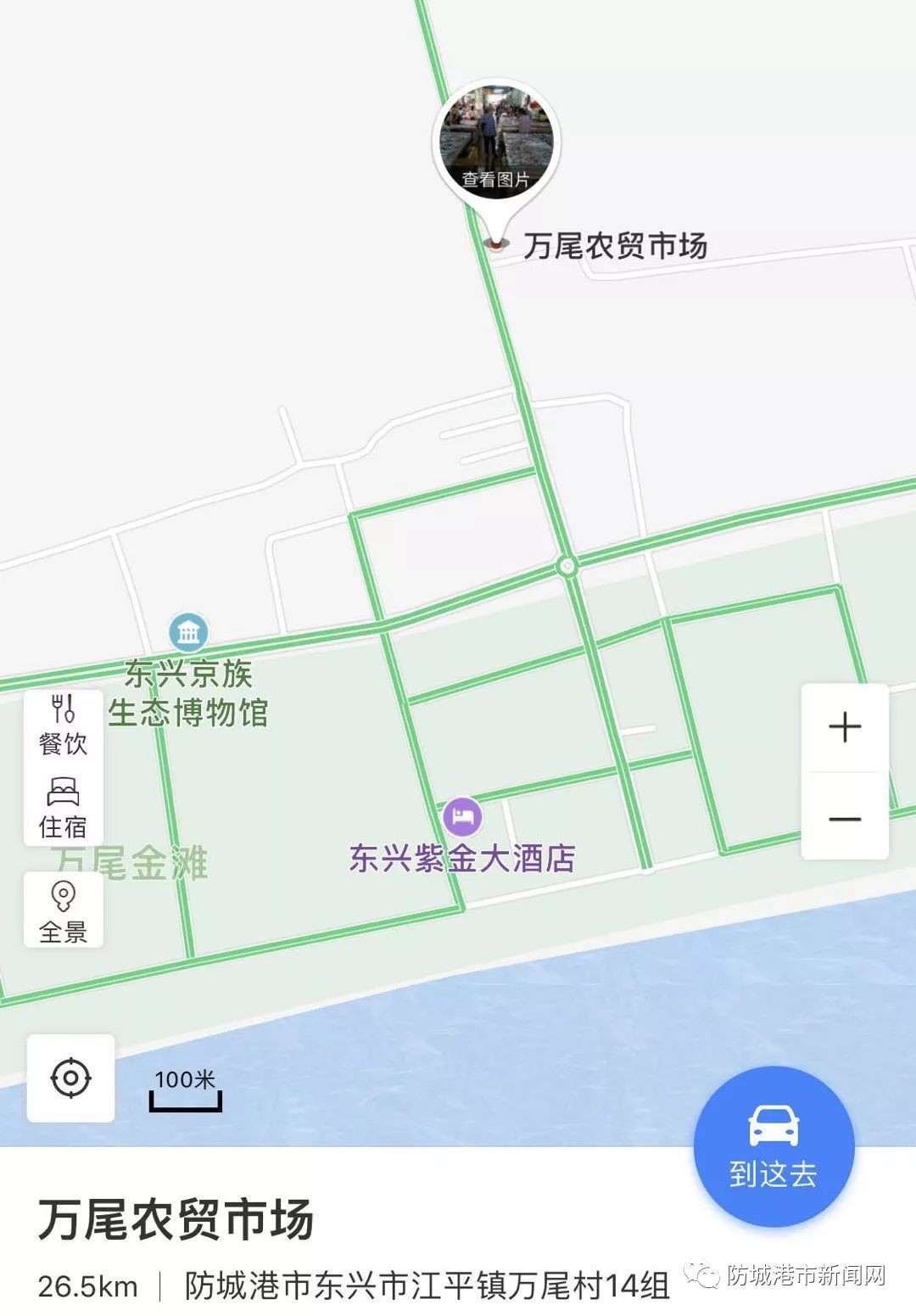Recenter map on my location
The height and width of the screenshot is (1316, 916).
point(70,1078)
